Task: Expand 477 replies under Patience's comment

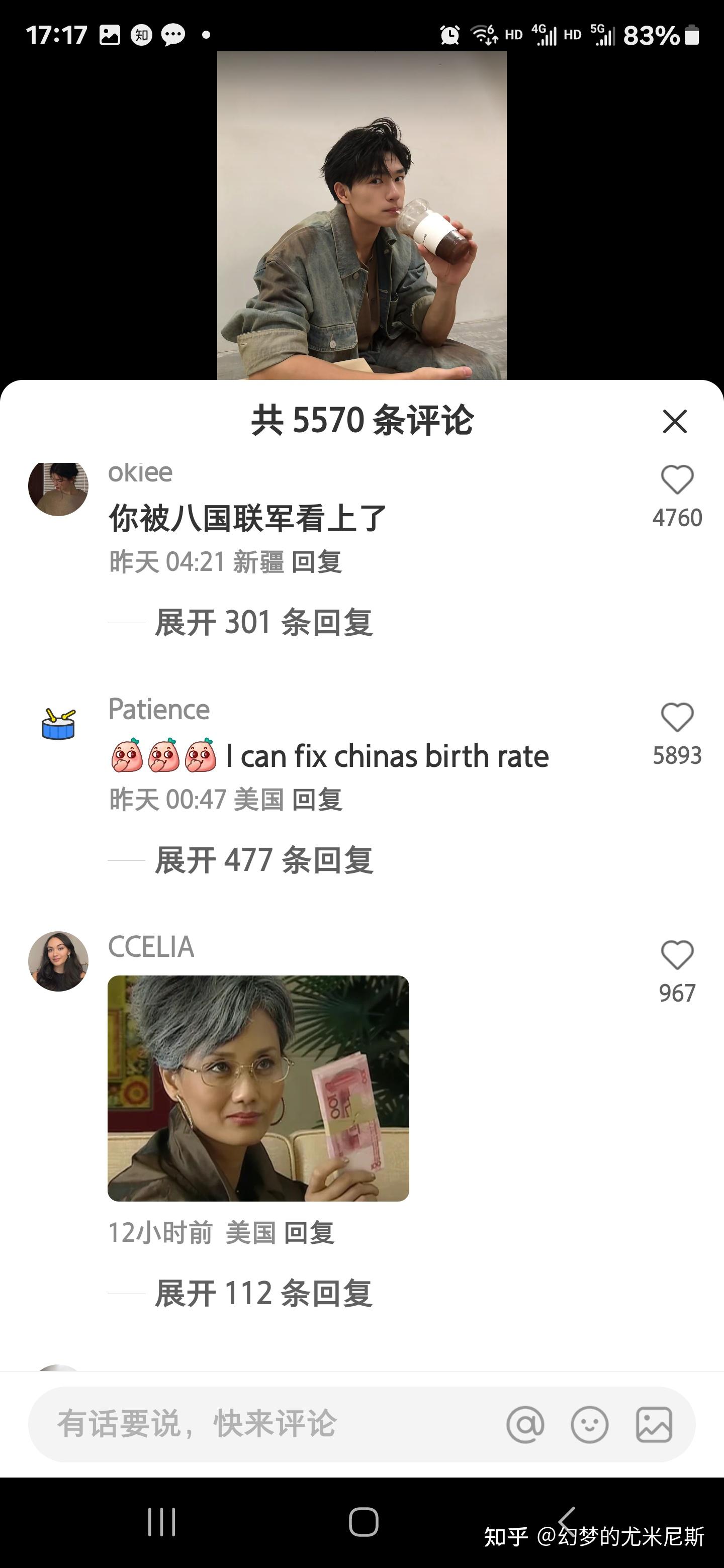Action: point(263,860)
